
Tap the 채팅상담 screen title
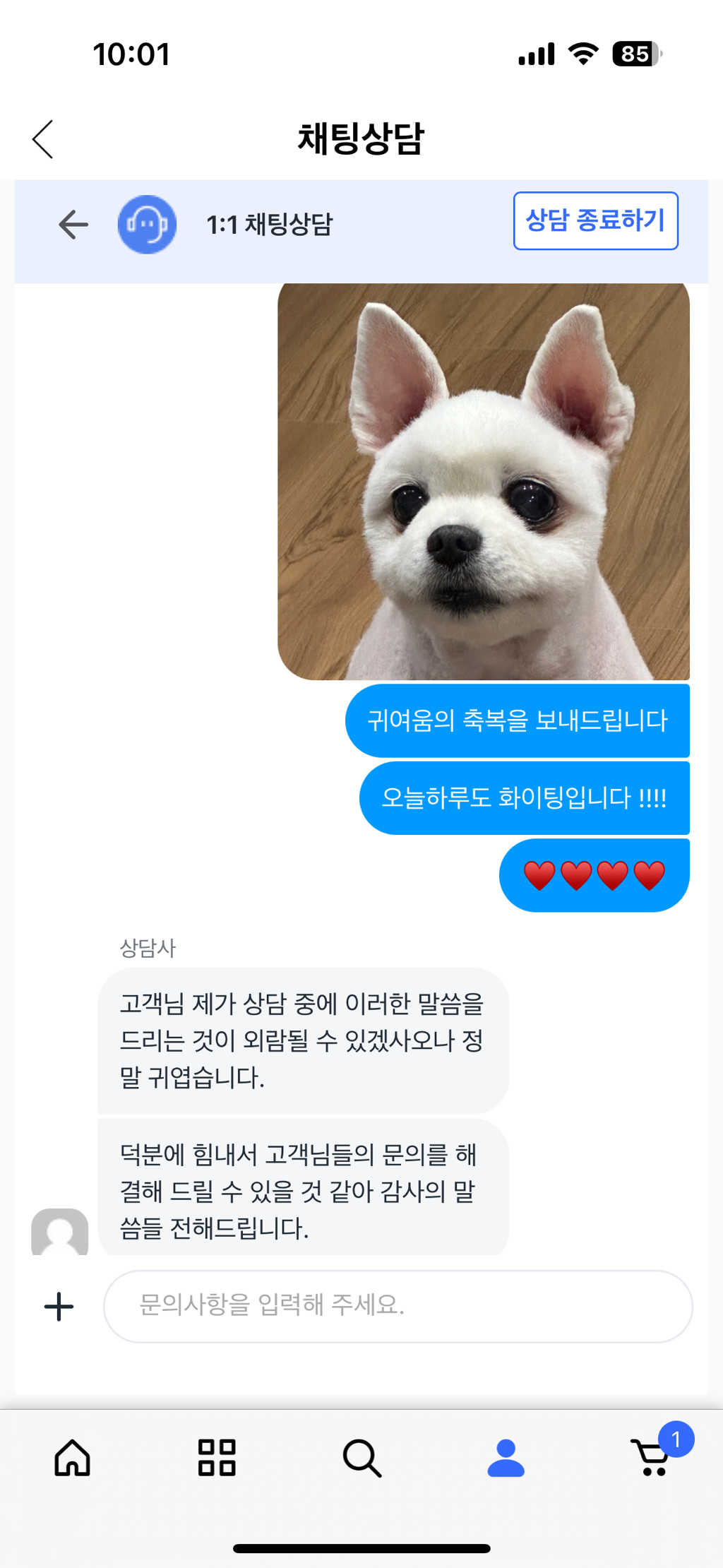pyautogui.click(x=361, y=138)
